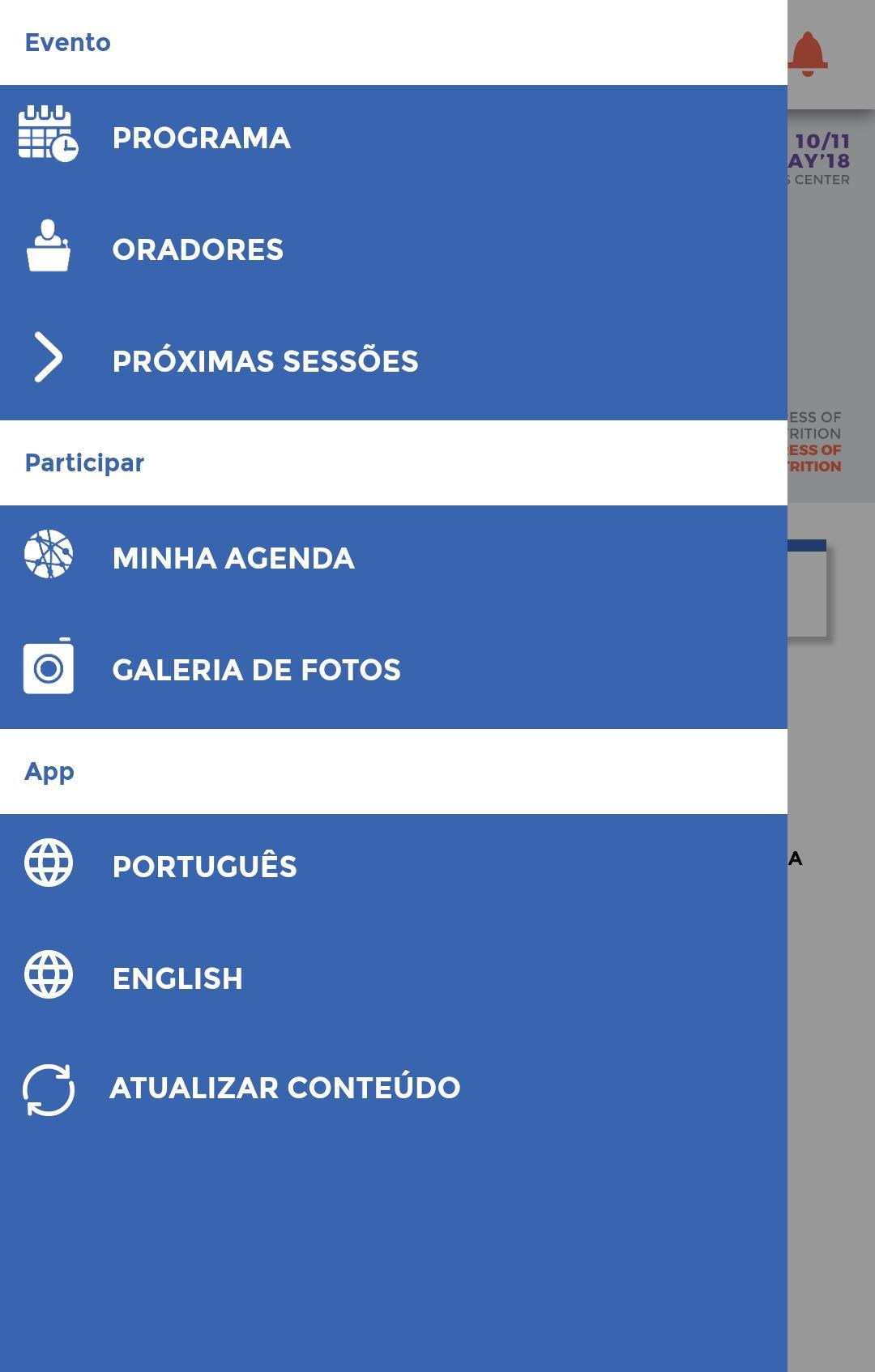875x1372 pixels.
Task: Click the 10/11 MAY'18 date banner
Action: [821, 156]
